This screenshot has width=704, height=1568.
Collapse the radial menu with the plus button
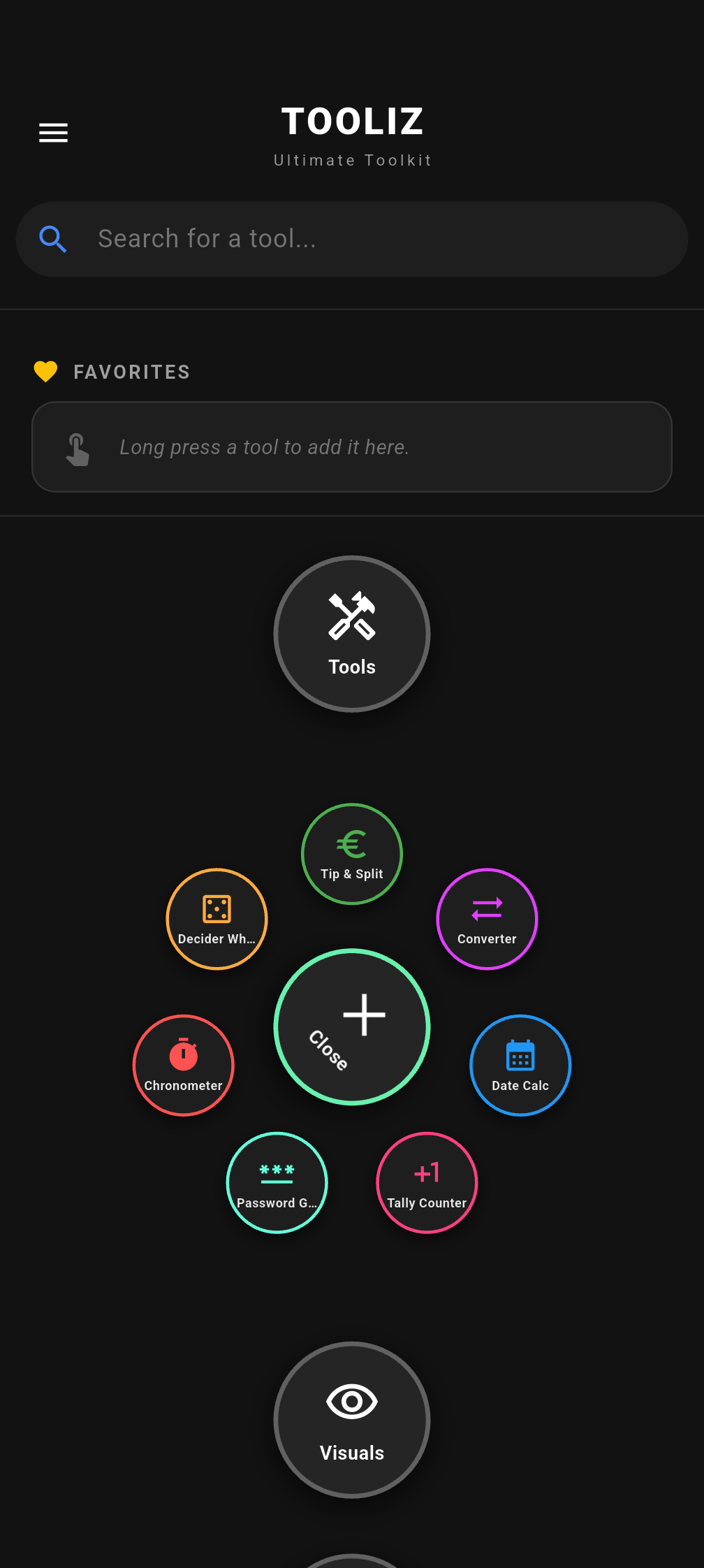tap(351, 1027)
